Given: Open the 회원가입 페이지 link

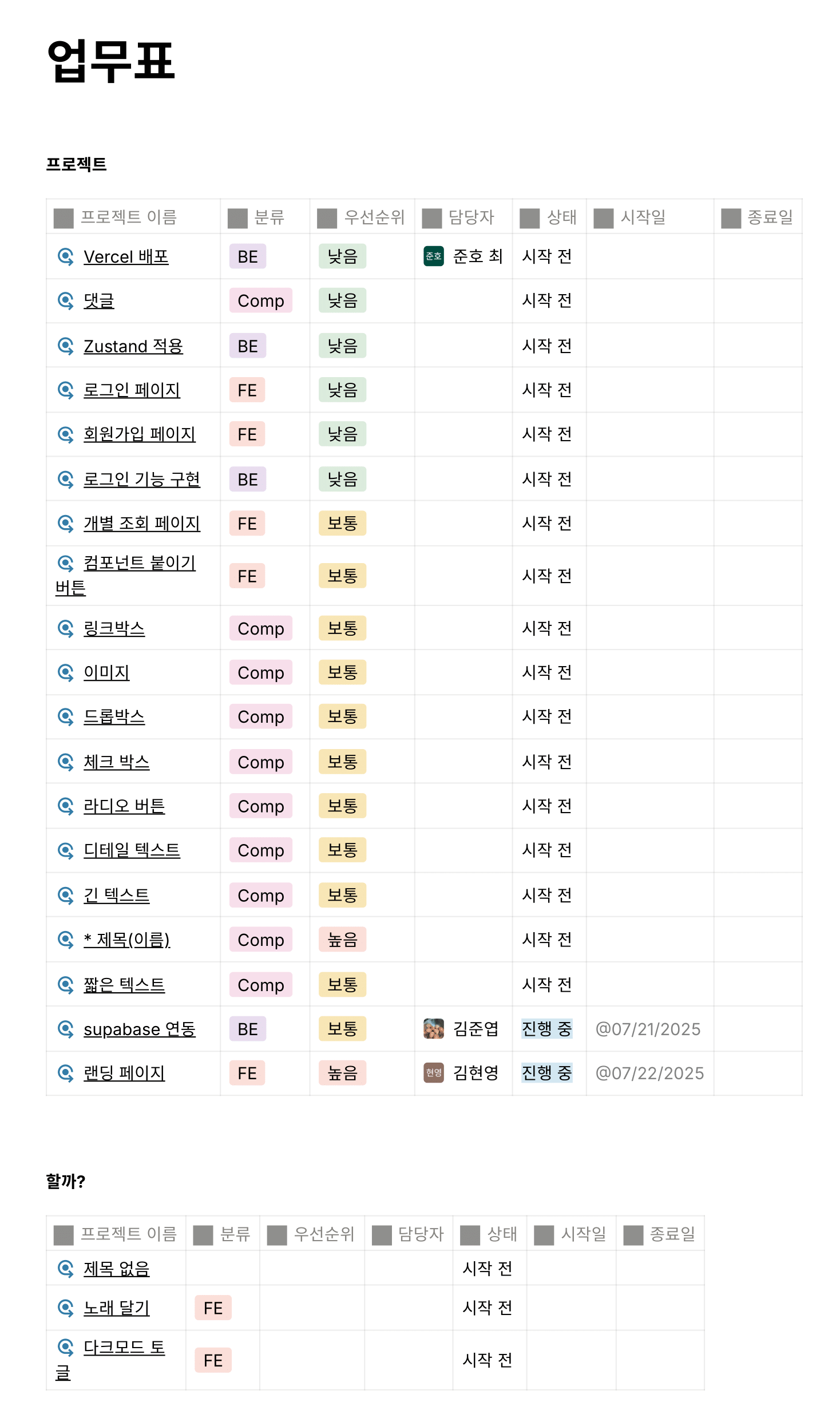Looking at the screenshot, I should [140, 434].
